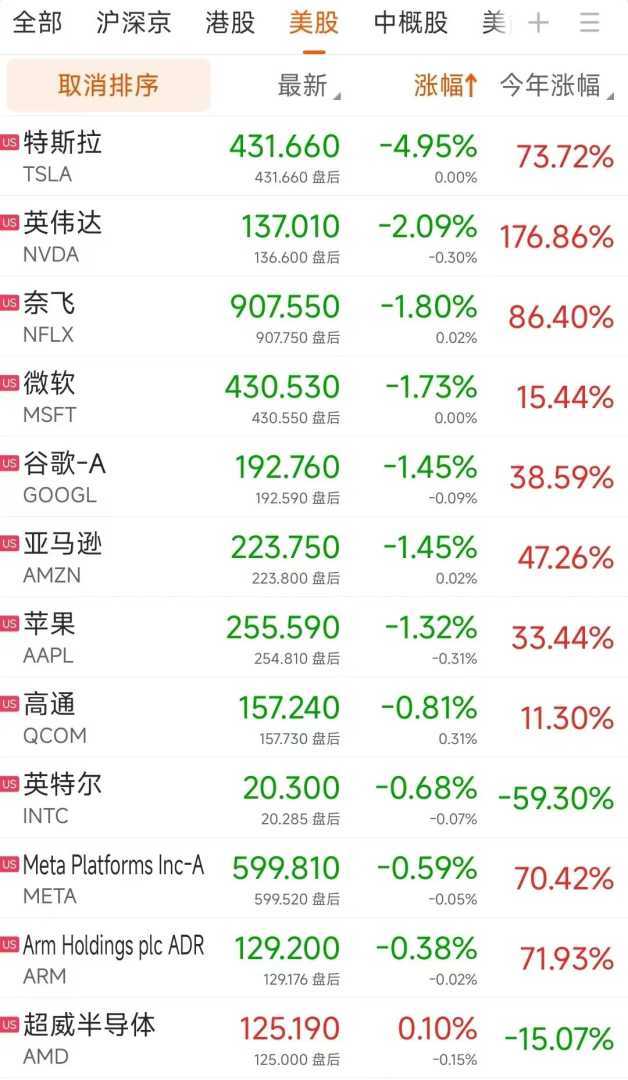Viewport: 628px width, 1080px height.
Task: Add a new tab with plus icon
Action: 539,23
